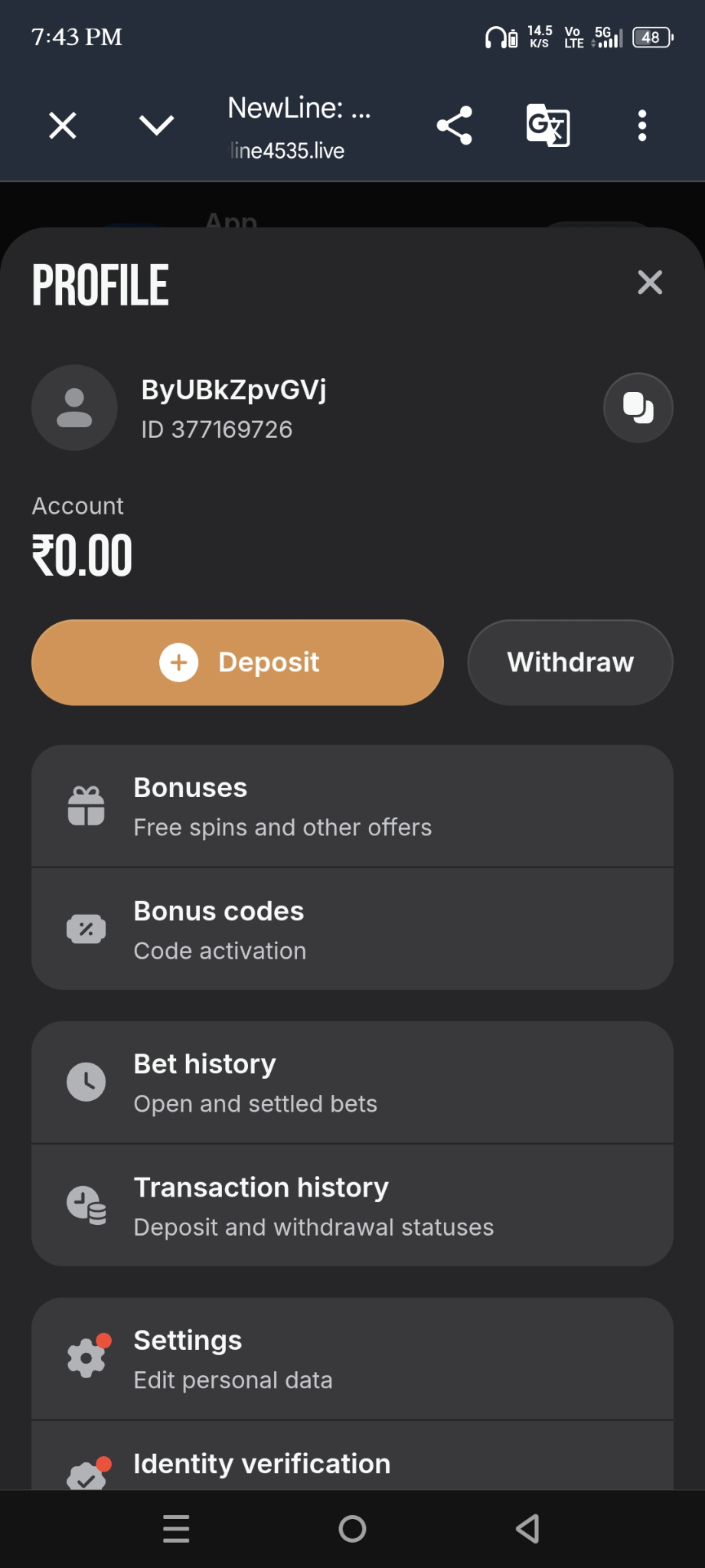Tap the Withdraw button
The width and height of the screenshot is (705, 1568).
point(570,662)
